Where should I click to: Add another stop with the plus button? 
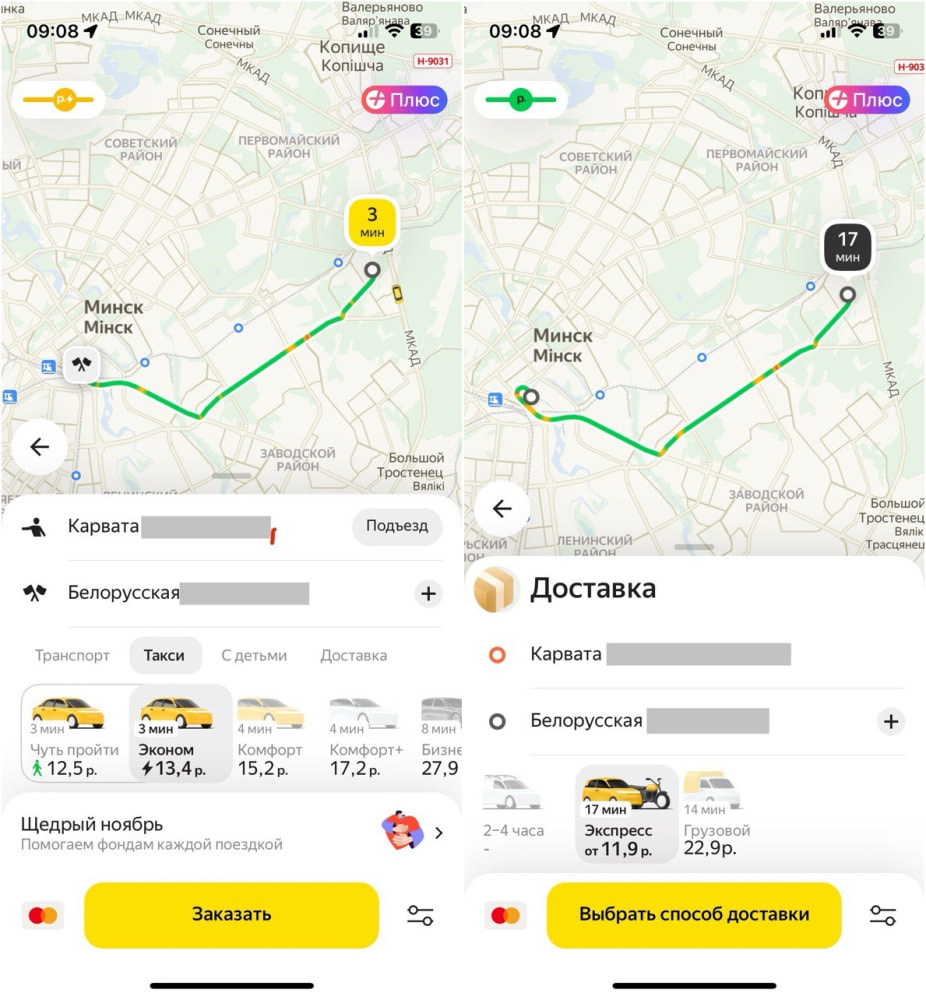click(x=429, y=593)
